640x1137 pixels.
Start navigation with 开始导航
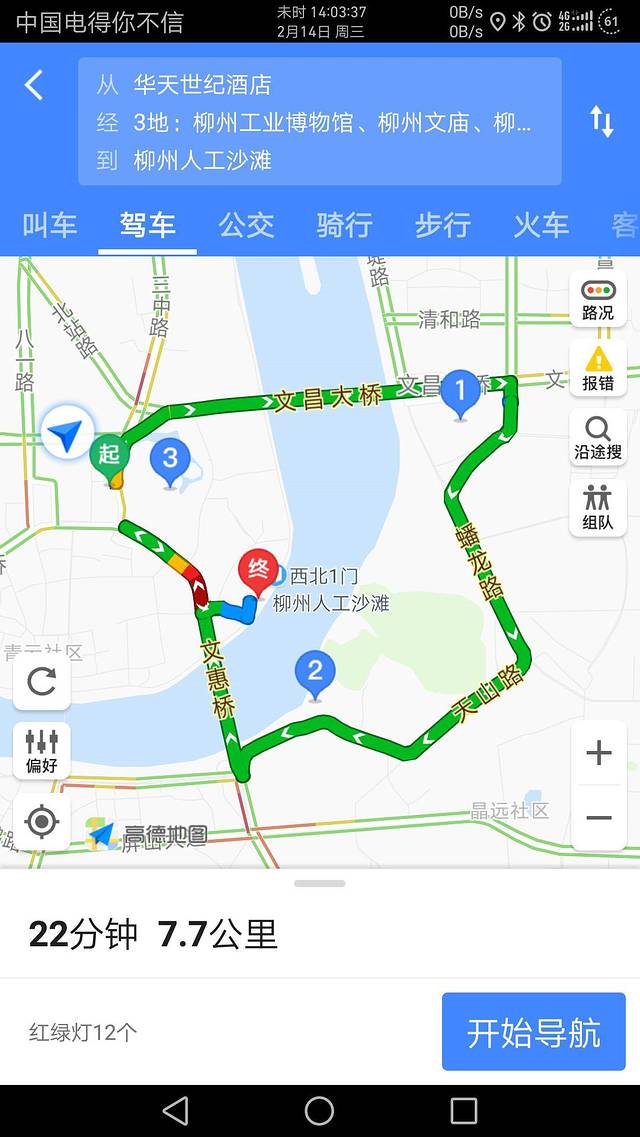pos(534,1032)
